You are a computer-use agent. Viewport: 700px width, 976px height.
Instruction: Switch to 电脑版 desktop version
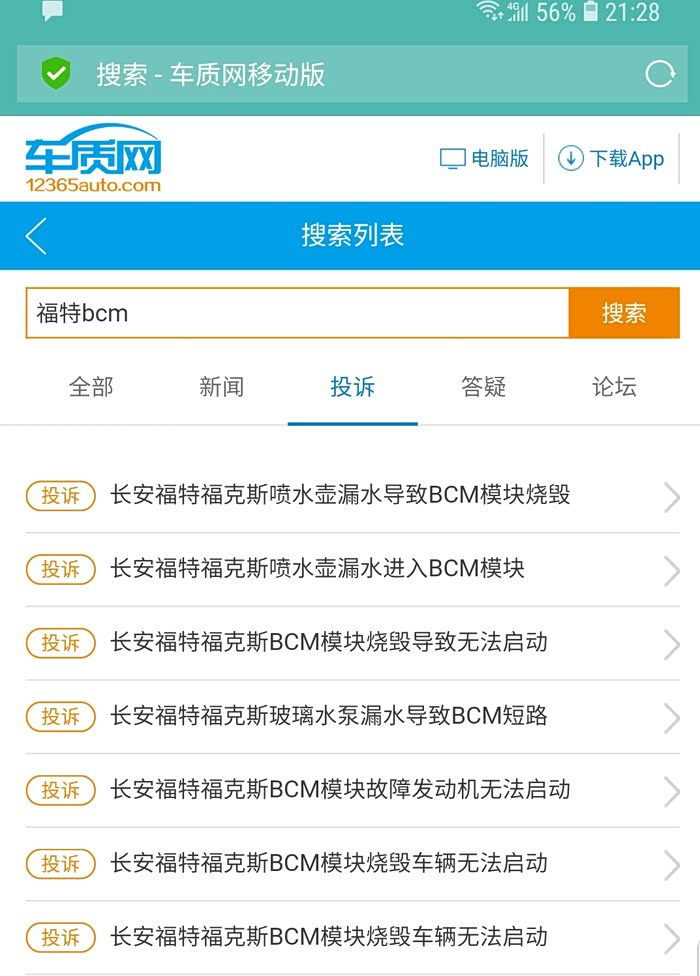coord(485,158)
